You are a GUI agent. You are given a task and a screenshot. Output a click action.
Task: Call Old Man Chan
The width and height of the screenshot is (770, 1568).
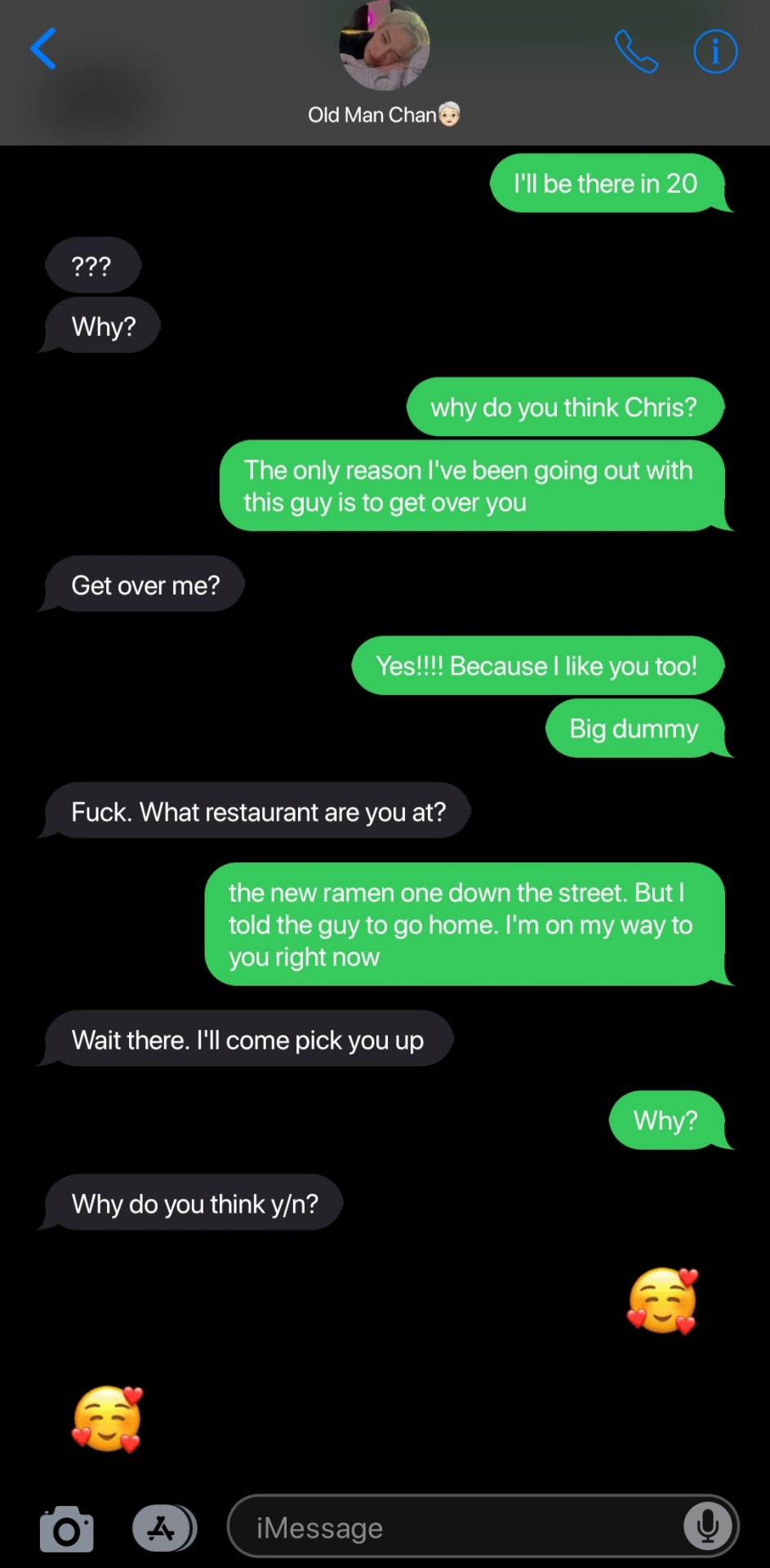point(636,52)
